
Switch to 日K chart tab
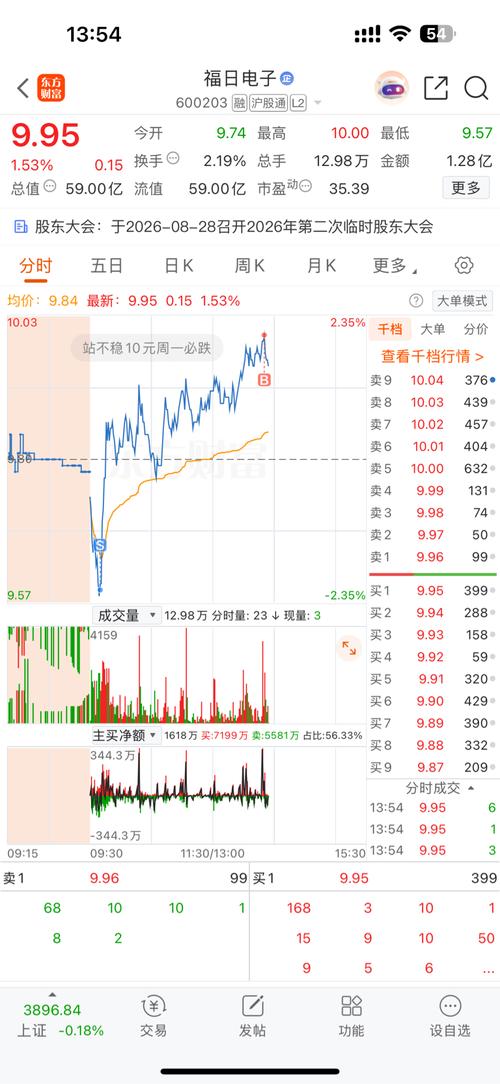pos(178,265)
